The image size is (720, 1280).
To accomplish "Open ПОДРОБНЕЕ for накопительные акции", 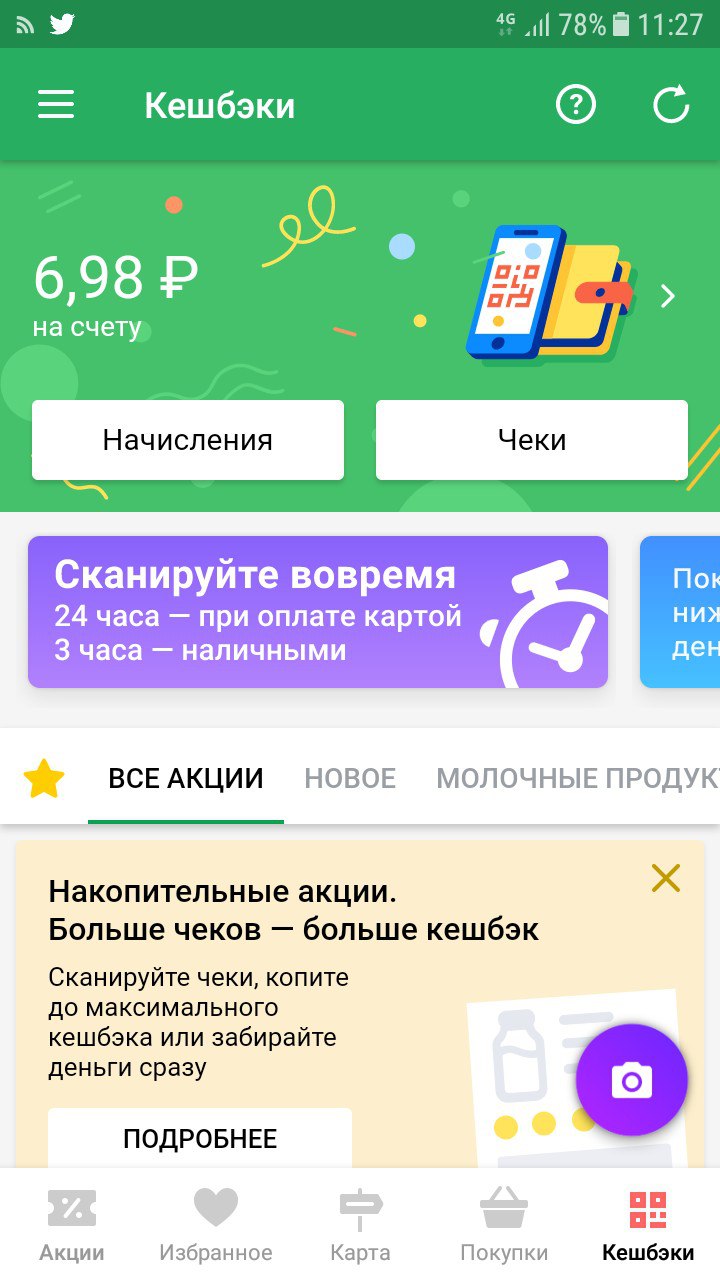I will click(x=201, y=1137).
